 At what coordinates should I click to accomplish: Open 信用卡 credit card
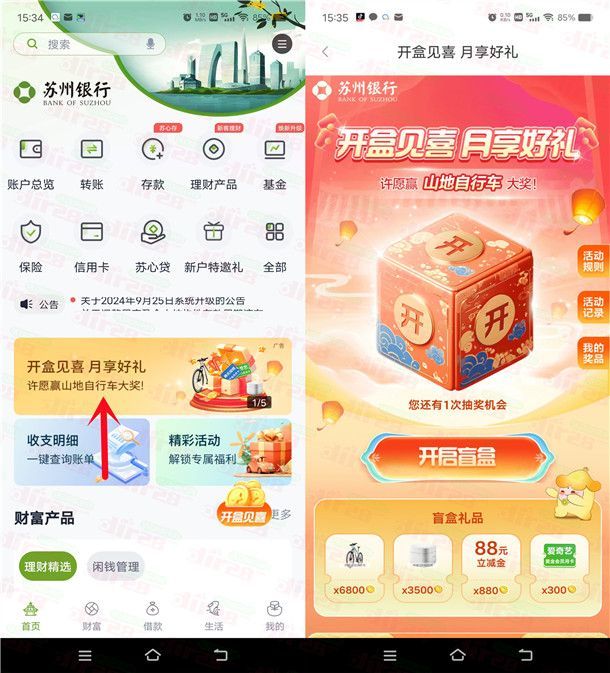coord(92,245)
